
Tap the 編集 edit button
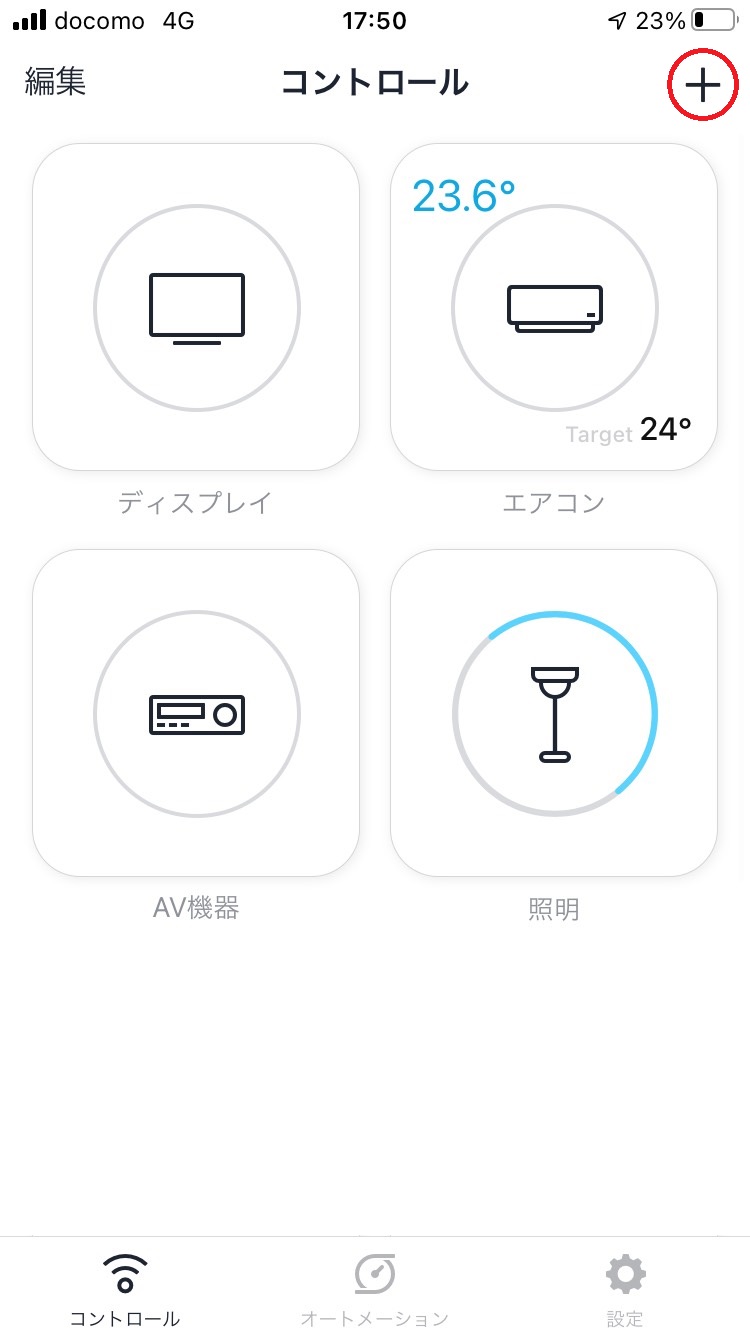[56, 82]
